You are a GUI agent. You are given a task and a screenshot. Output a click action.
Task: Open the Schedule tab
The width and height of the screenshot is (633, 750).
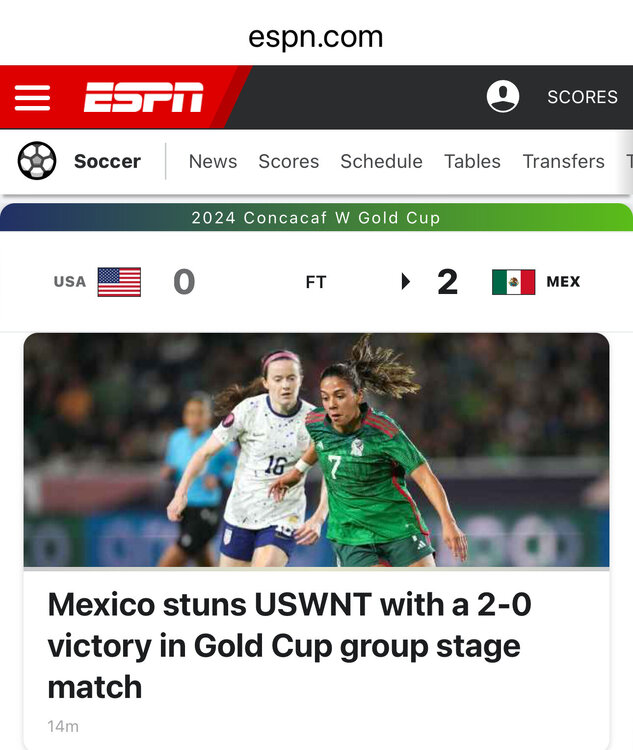(381, 161)
